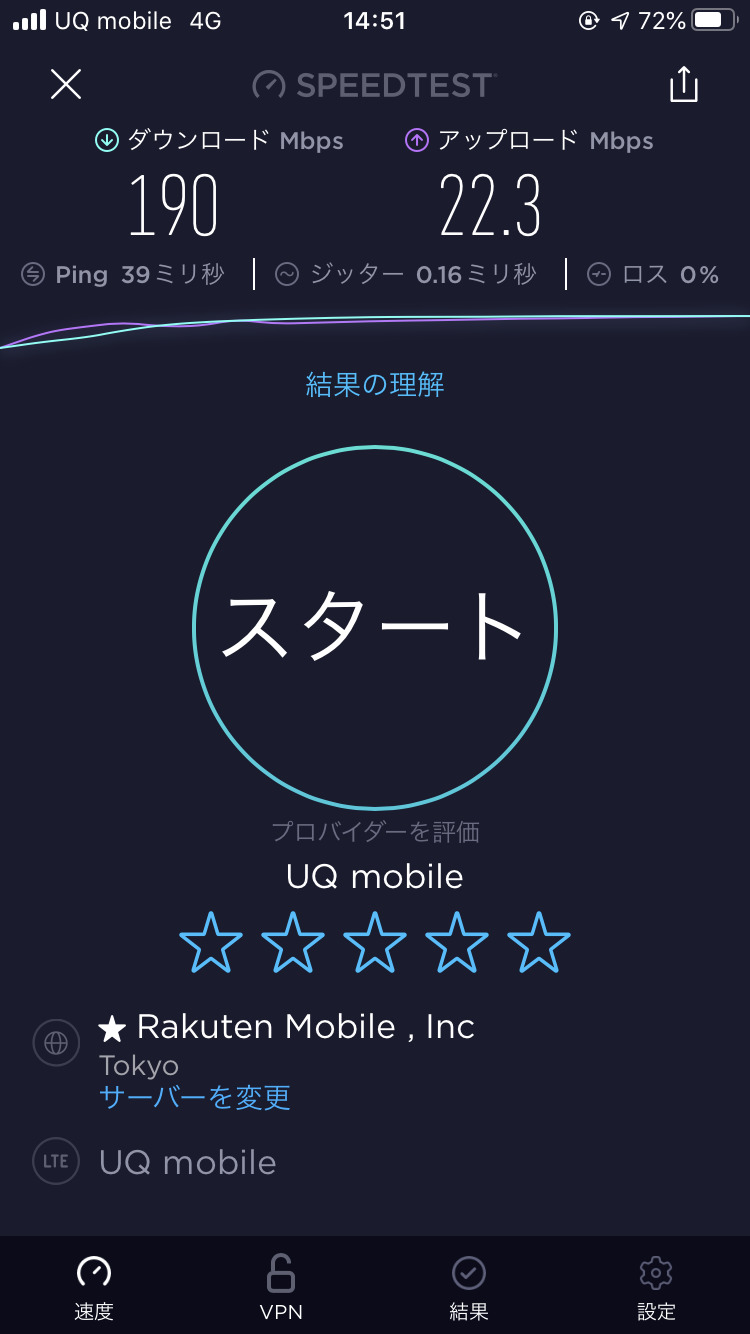The width and height of the screenshot is (750, 1334).
Task: Open the 結果の理解 link
Action: (375, 385)
